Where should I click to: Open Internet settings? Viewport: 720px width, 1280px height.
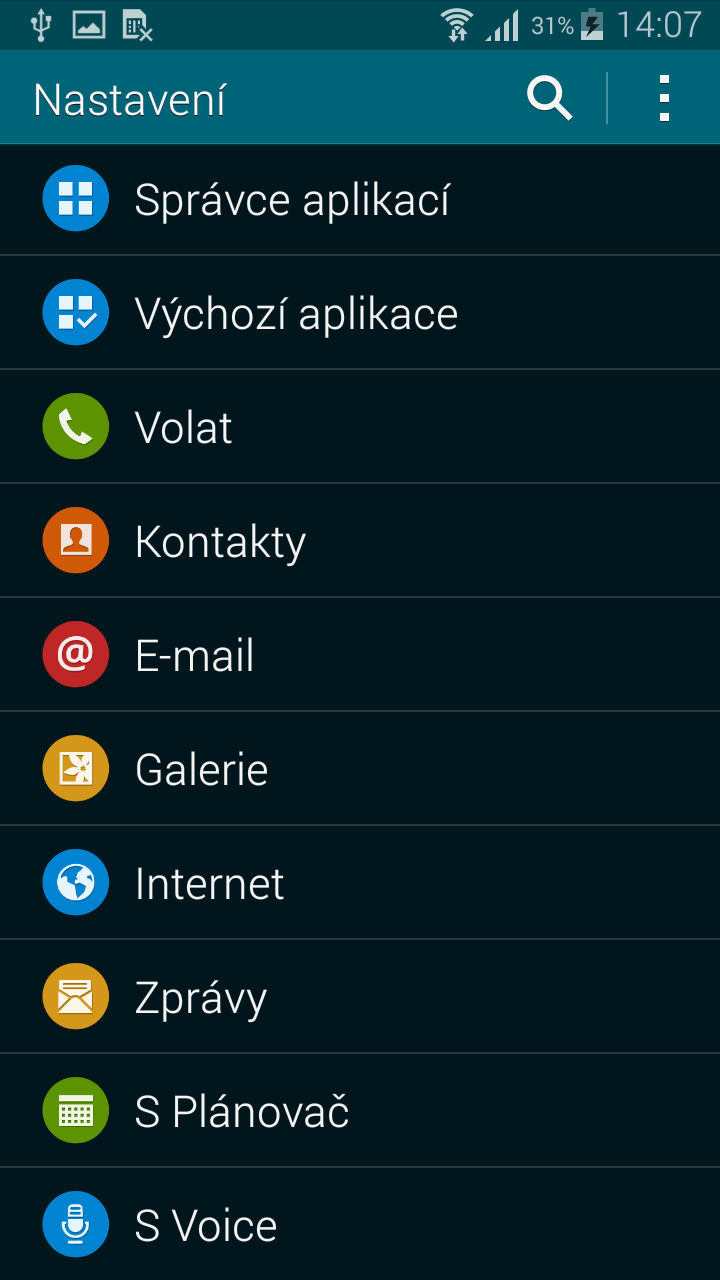pyautogui.click(x=360, y=883)
